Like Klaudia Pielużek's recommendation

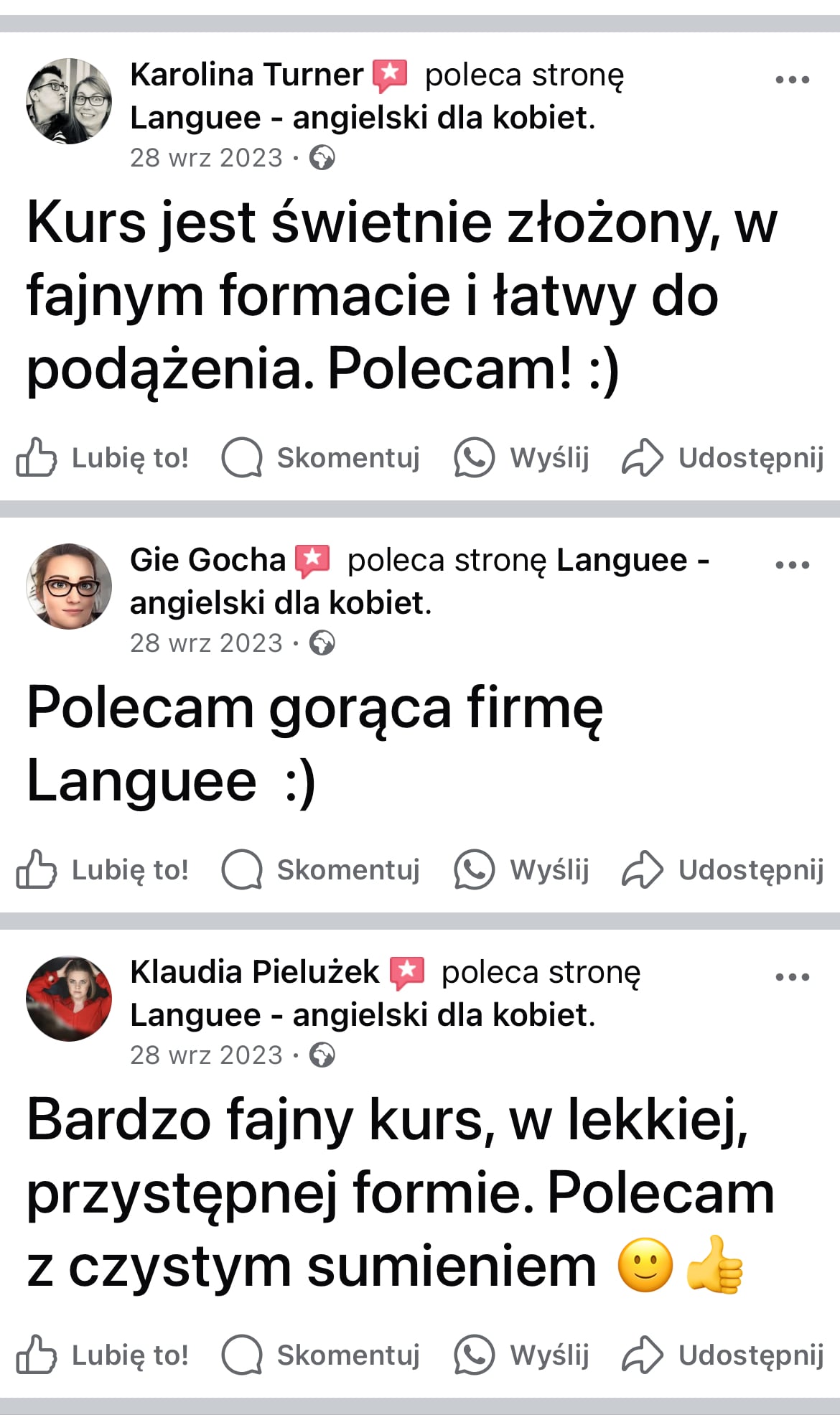point(102,1355)
